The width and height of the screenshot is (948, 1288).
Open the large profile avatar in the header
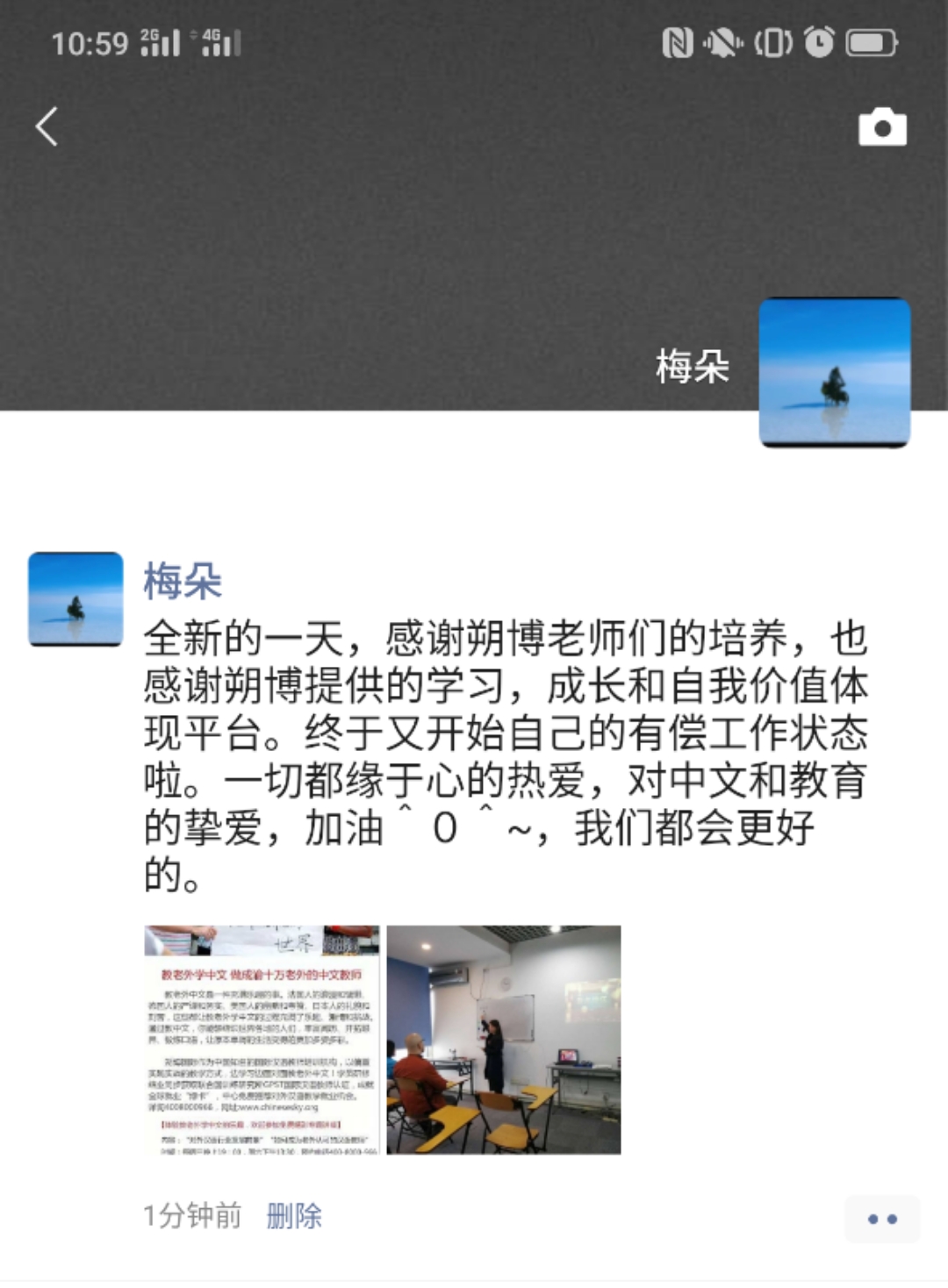[x=834, y=372]
